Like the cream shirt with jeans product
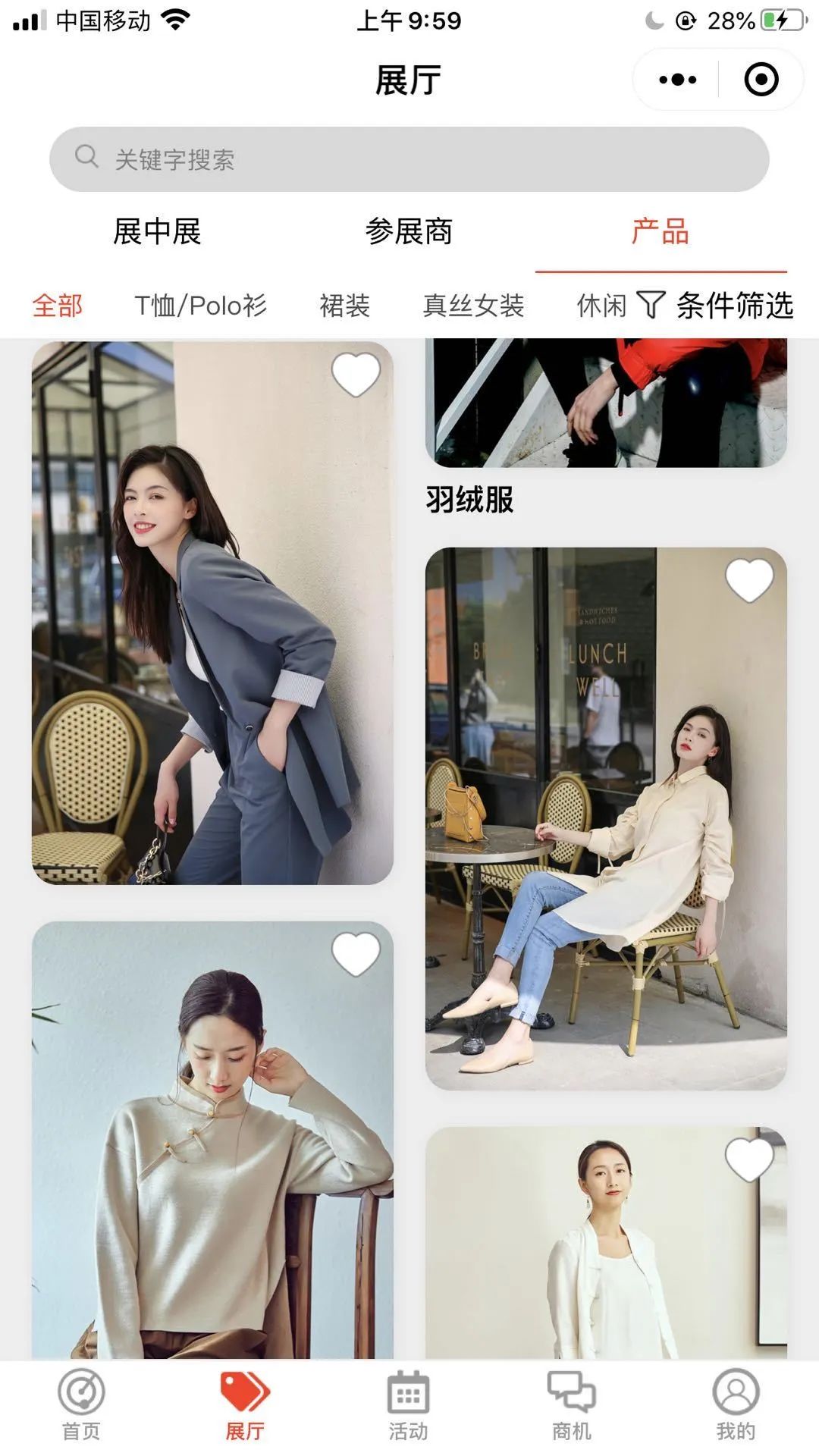819x1456 pixels. (749, 581)
